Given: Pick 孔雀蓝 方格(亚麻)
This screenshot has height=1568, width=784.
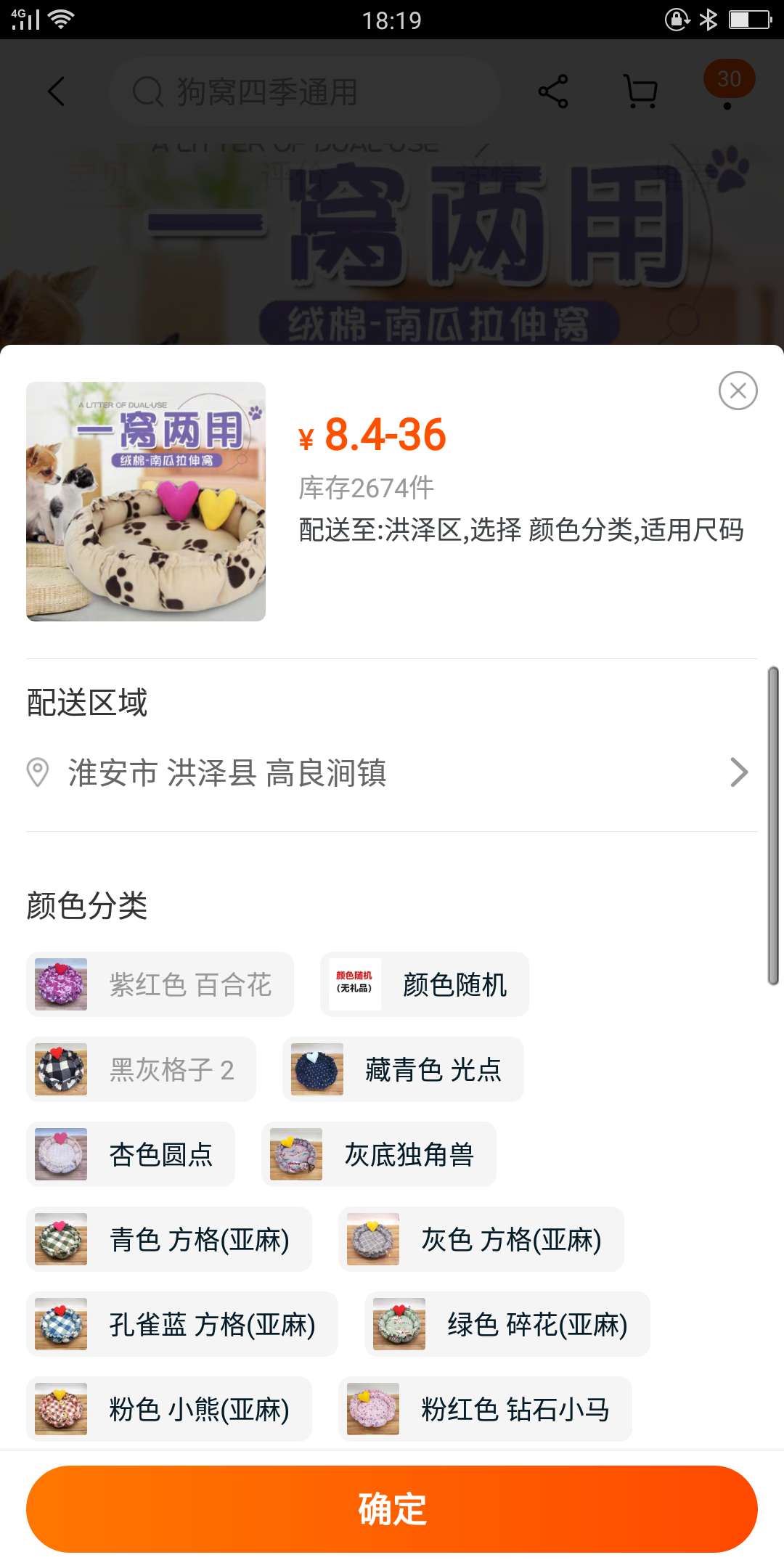Looking at the screenshot, I should point(182,1324).
